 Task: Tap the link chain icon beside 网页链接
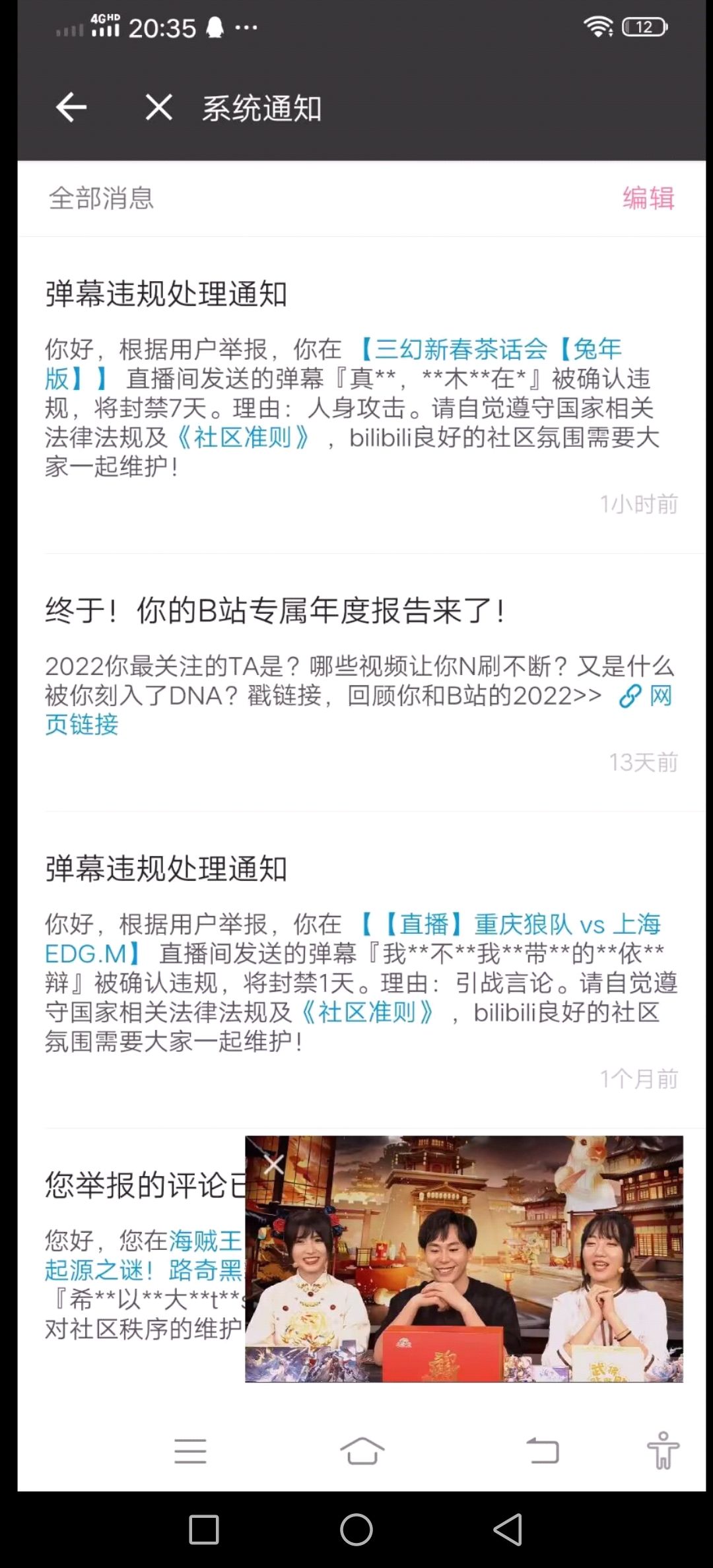(629, 696)
